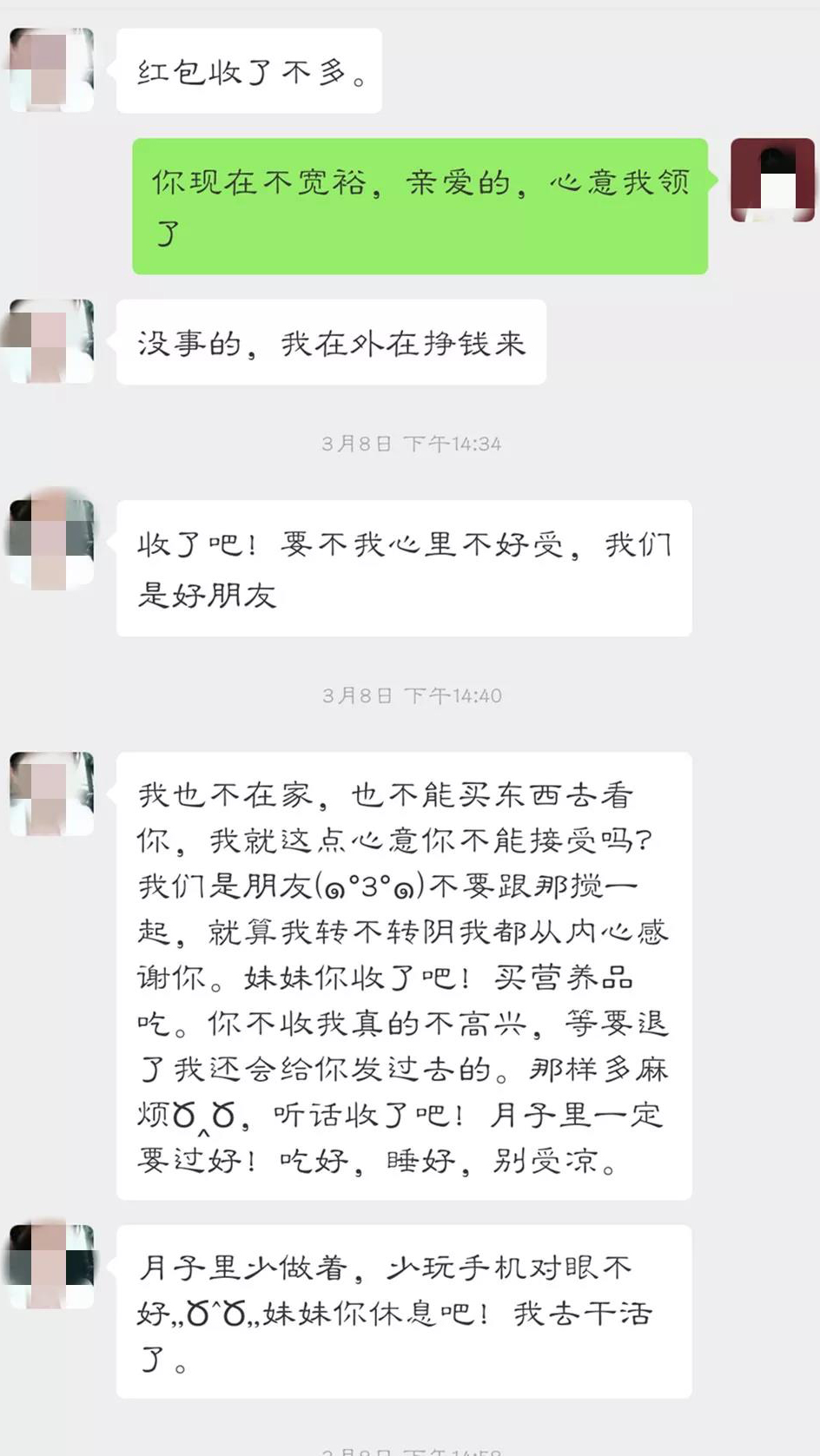Image resolution: width=820 pixels, height=1456 pixels.
Task: Tap avatar next to "没事的，我在外在挣钱来"
Action: [51, 341]
